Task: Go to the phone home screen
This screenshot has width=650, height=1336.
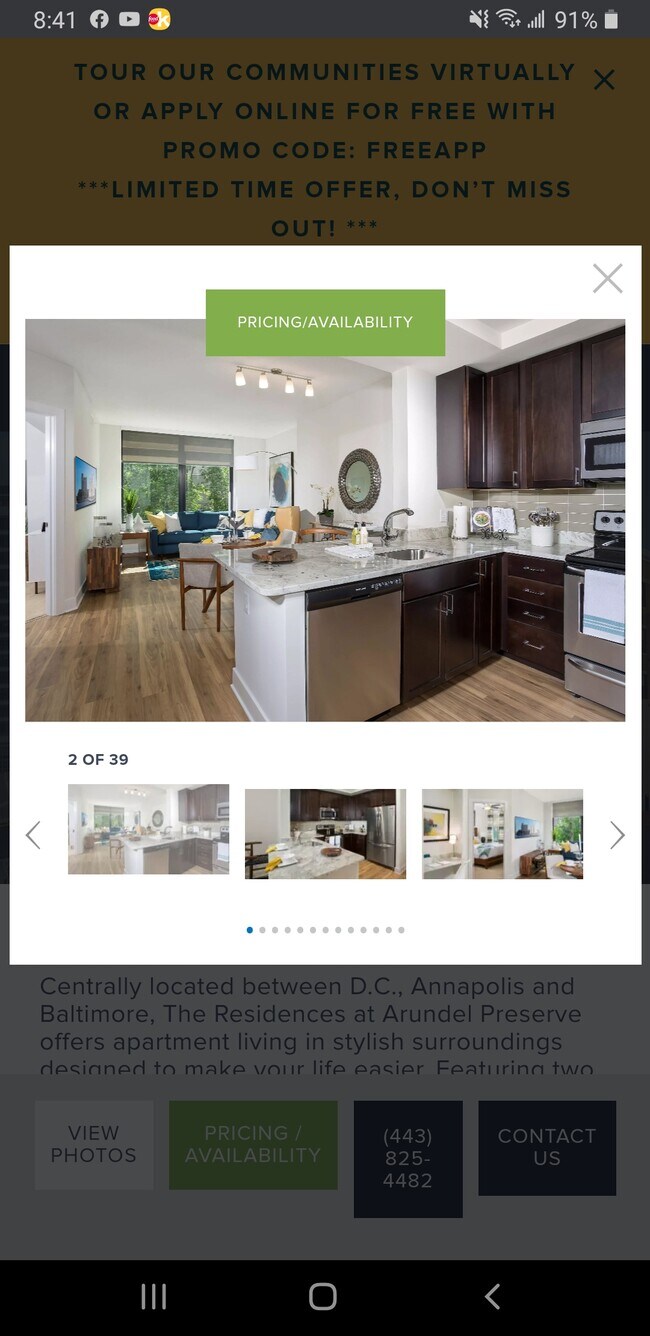Action: click(323, 1297)
